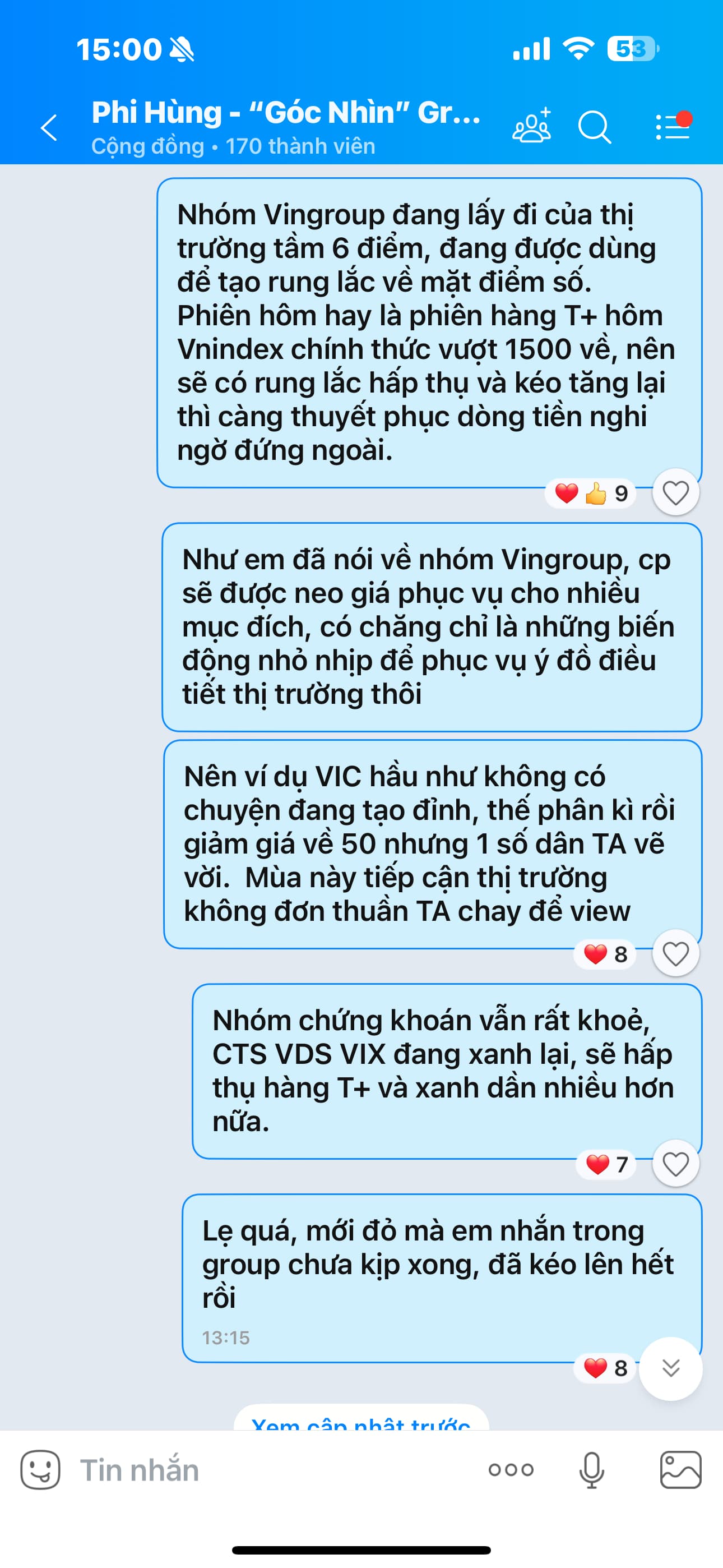Attach a photo from gallery
Viewport: 723px width, 1568px height.
[680, 1470]
